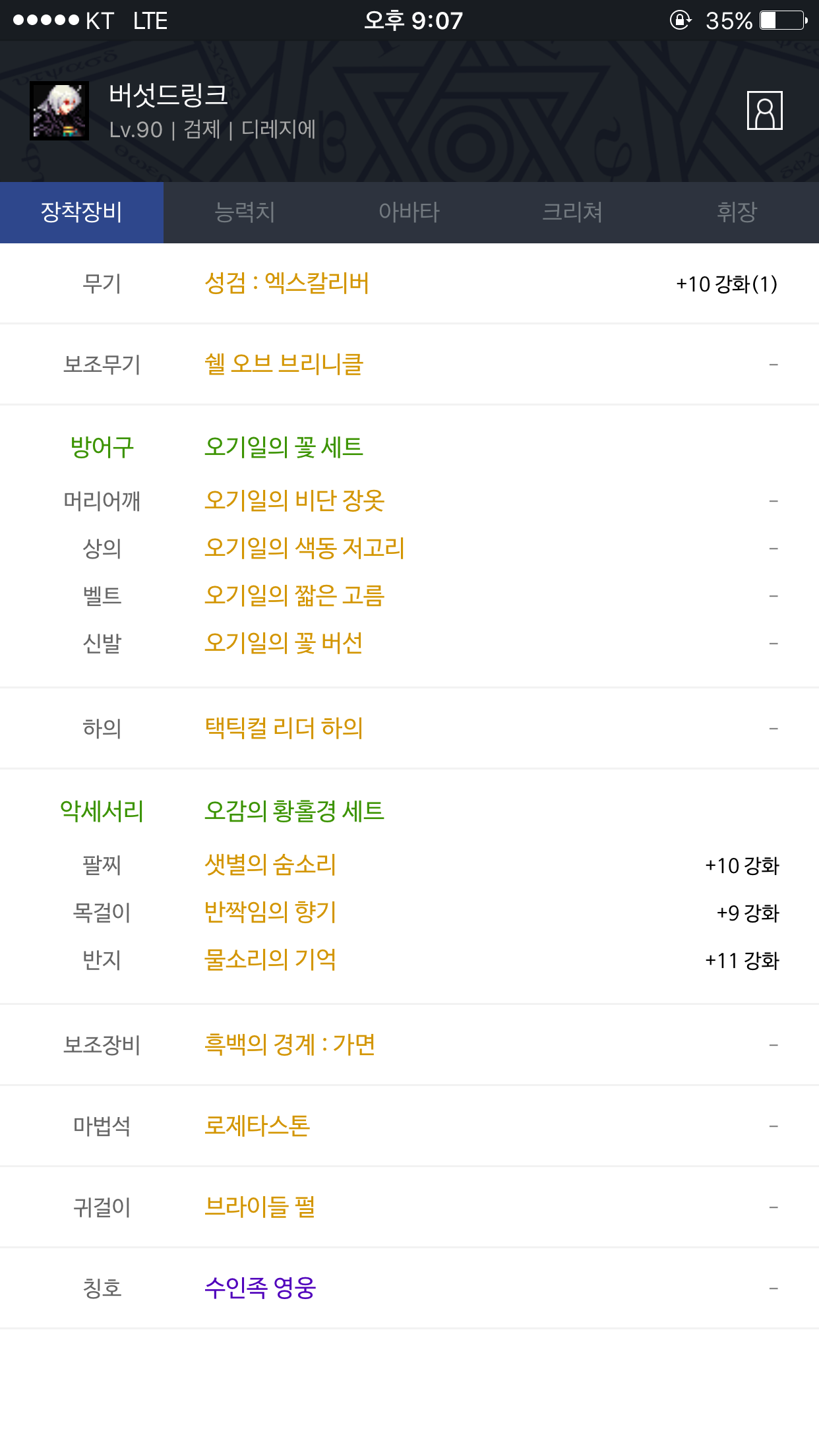The height and width of the screenshot is (1456, 819).
Task: Open 오기일의 비단 장옷 item
Action: (x=295, y=501)
